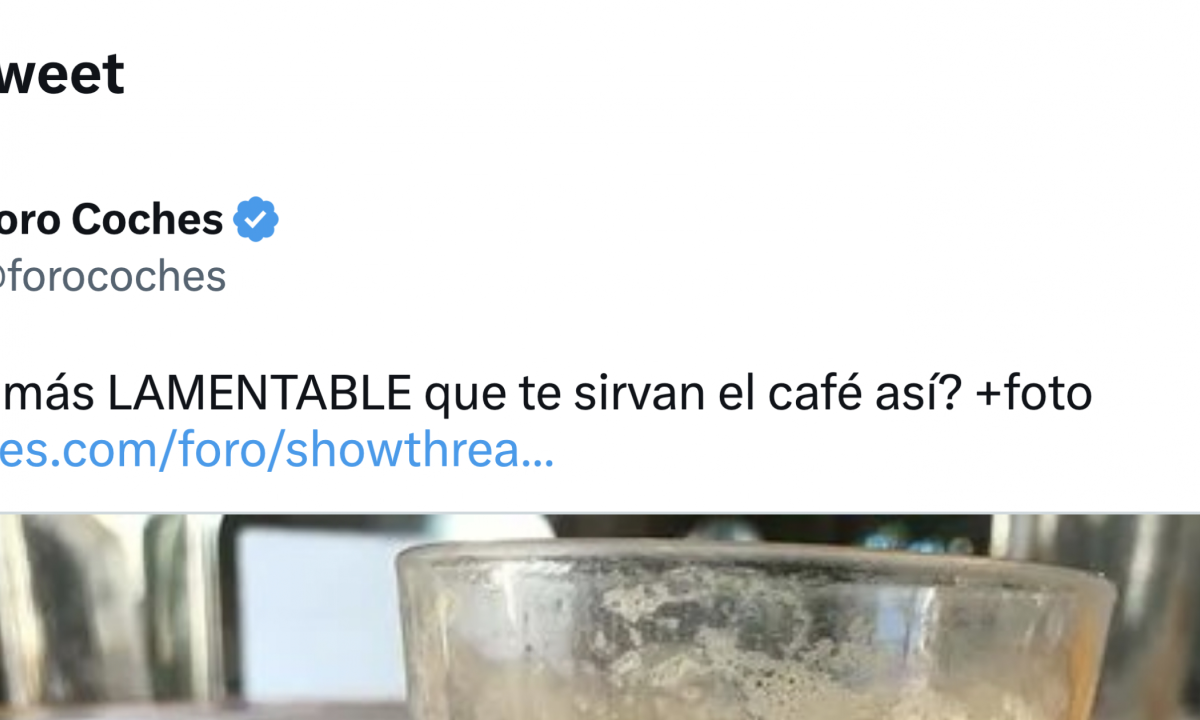Screen dimensions: 1200x720
Task: Open the forocoches.com thread link
Action: click(x=275, y=452)
